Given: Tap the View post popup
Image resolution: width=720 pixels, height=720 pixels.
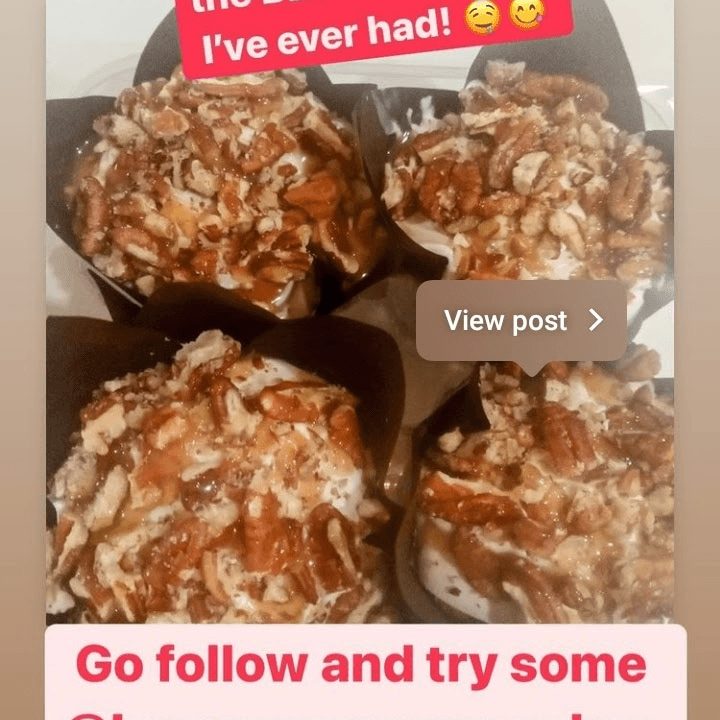Looking at the screenshot, I should point(521,321).
